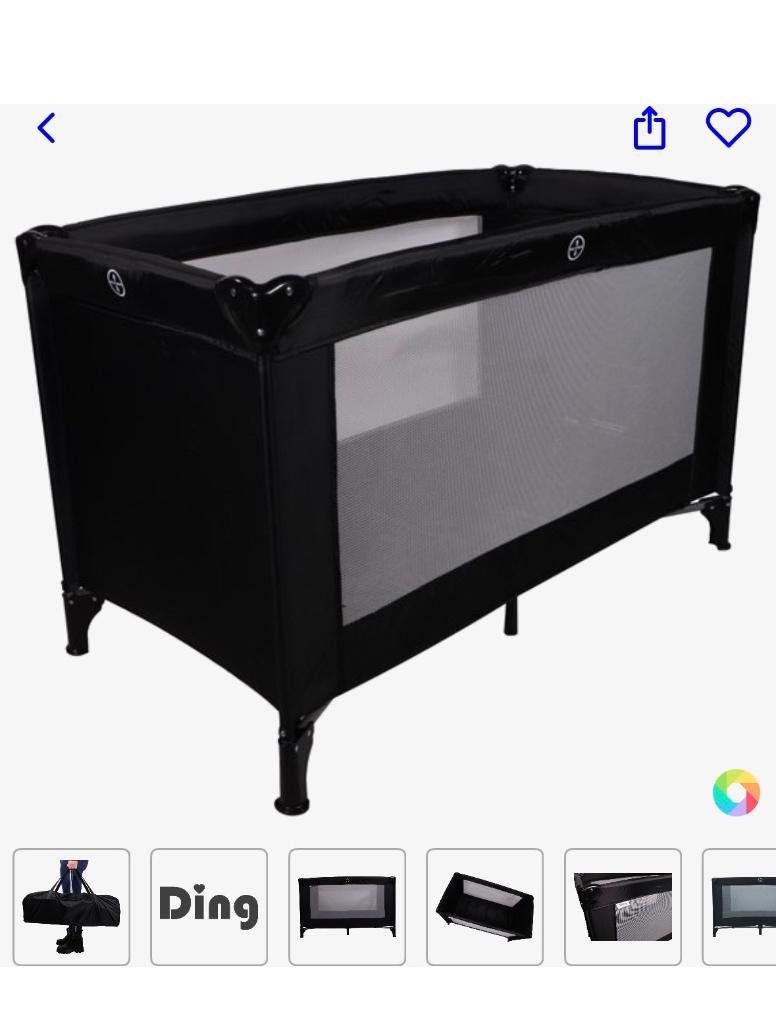This screenshot has width=776, height=1024.
Task: Show the tilted top view cot thumbnail
Action: click(485, 907)
